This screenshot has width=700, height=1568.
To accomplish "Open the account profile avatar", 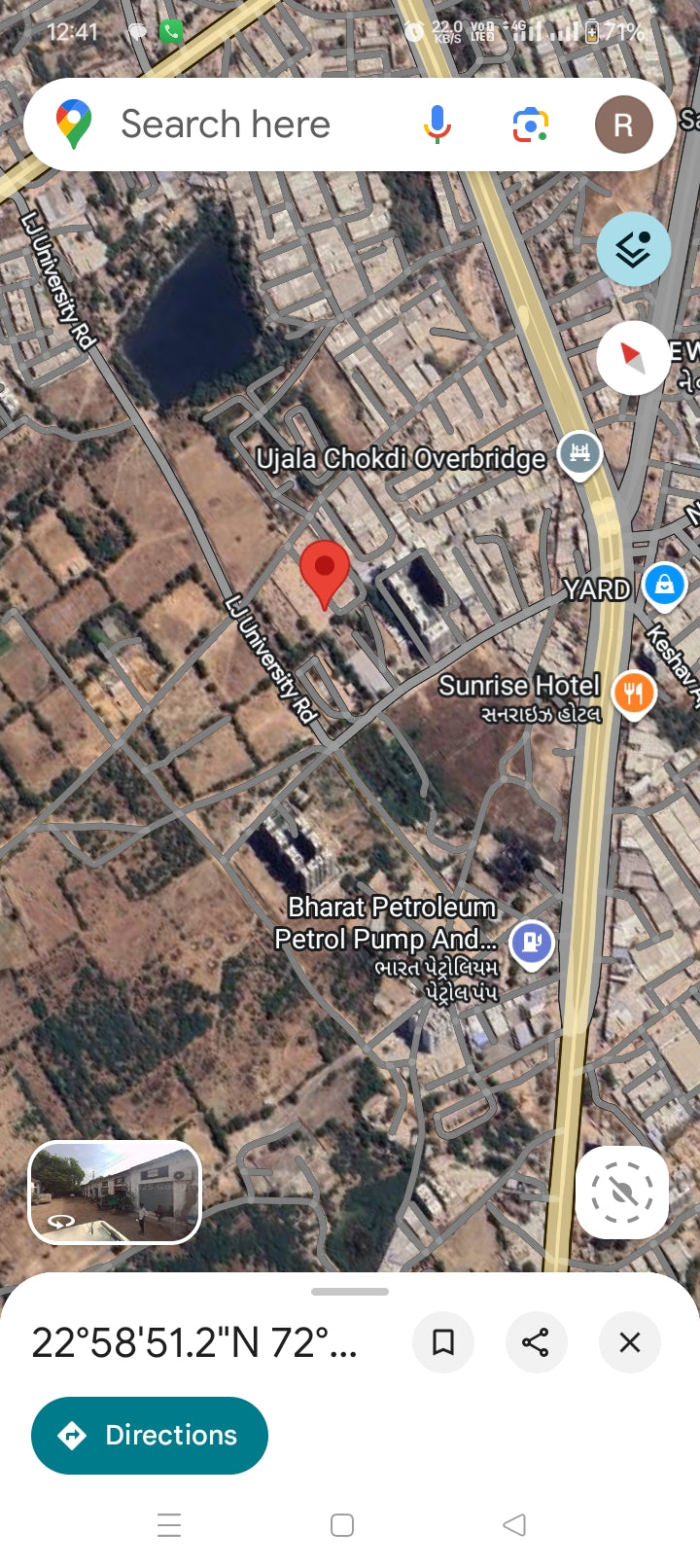I will click(x=623, y=125).
